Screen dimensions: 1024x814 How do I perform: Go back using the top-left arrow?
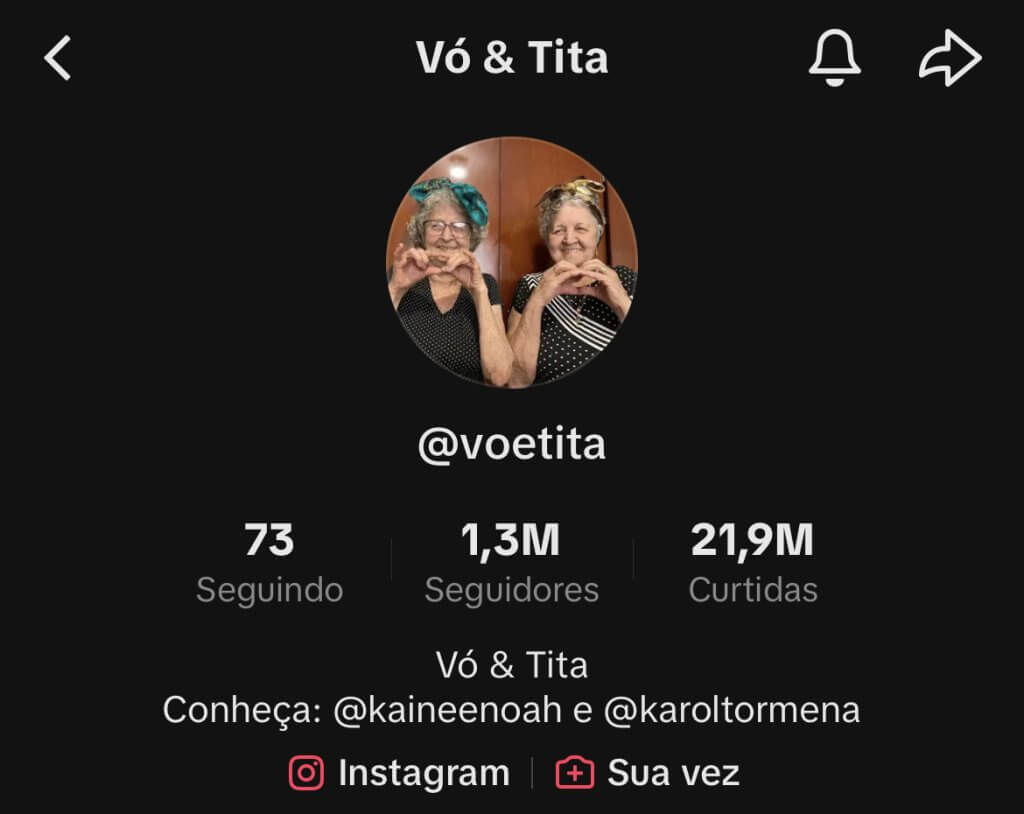pyautogui.click(x=58, y=59)
